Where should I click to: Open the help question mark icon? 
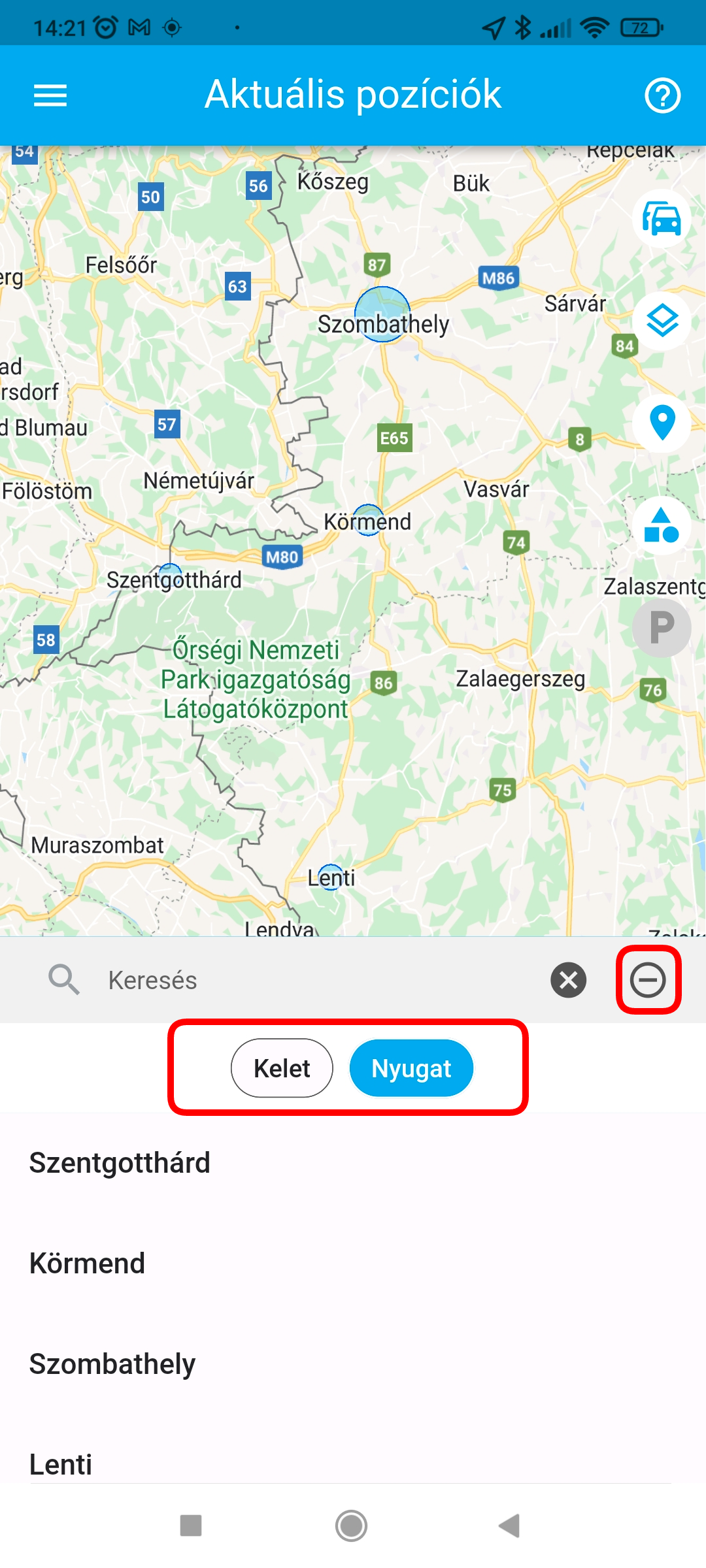662,95
